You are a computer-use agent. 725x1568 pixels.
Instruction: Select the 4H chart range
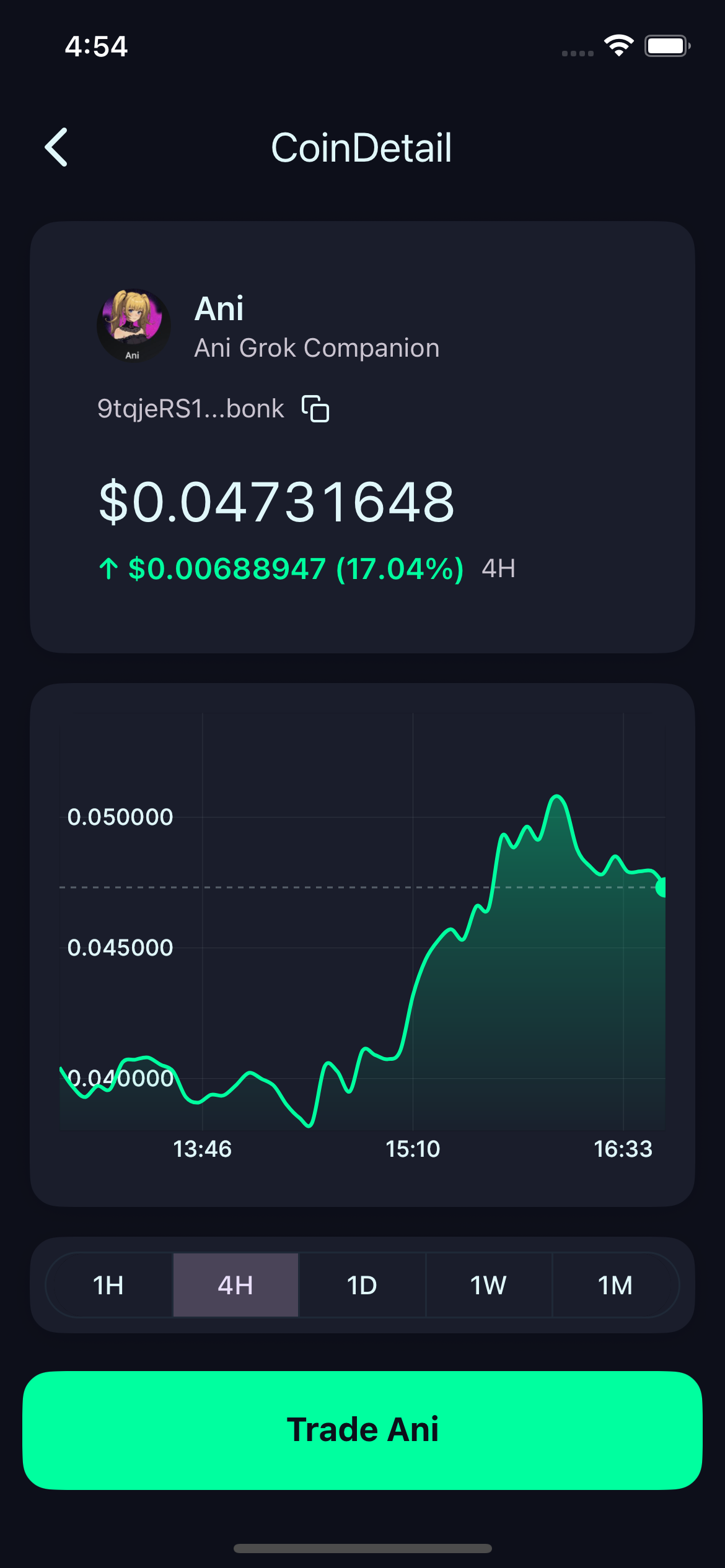[x=235, y=1285]
